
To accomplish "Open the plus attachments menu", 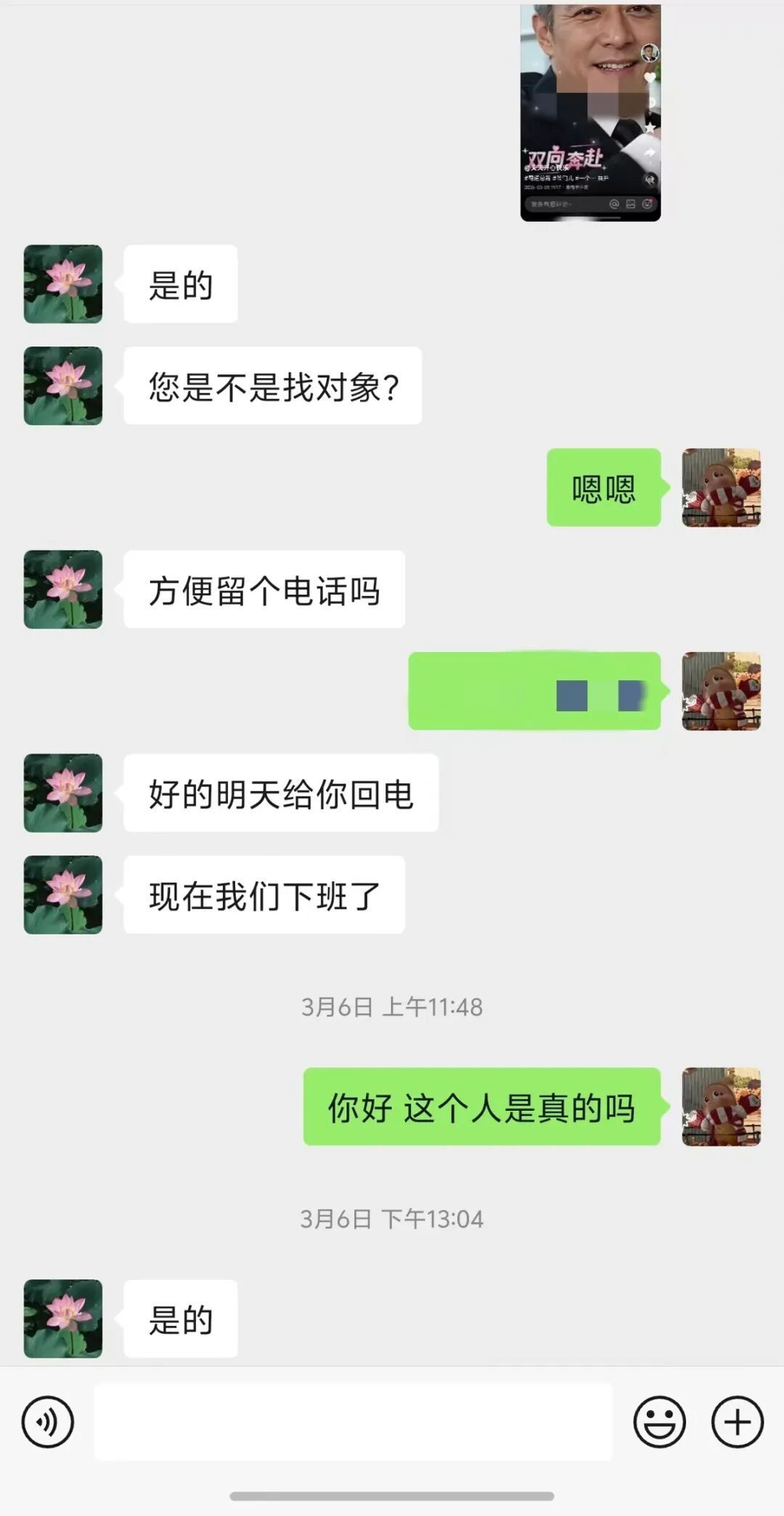I will tap(737, 1422).
